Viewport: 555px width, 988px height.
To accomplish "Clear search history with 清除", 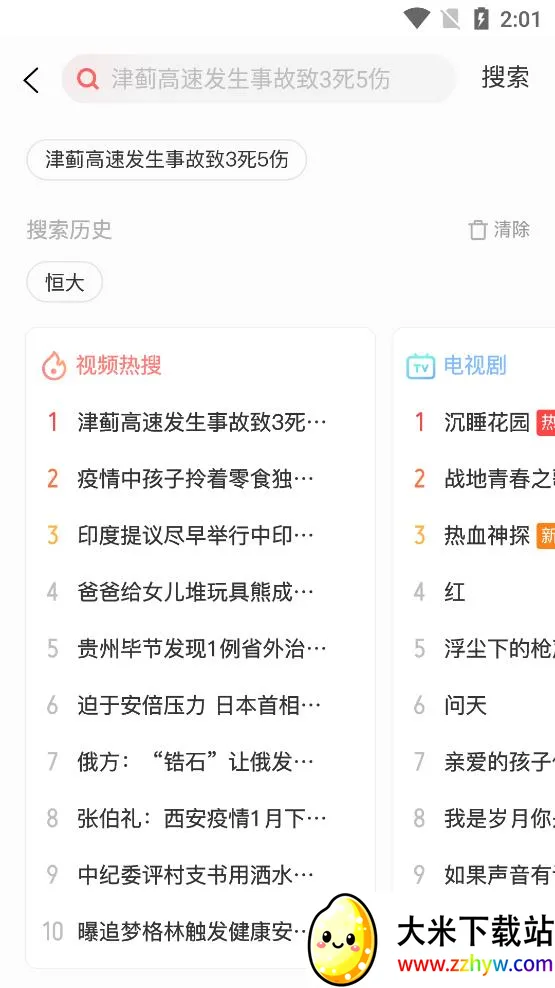I will pos(500,229).
